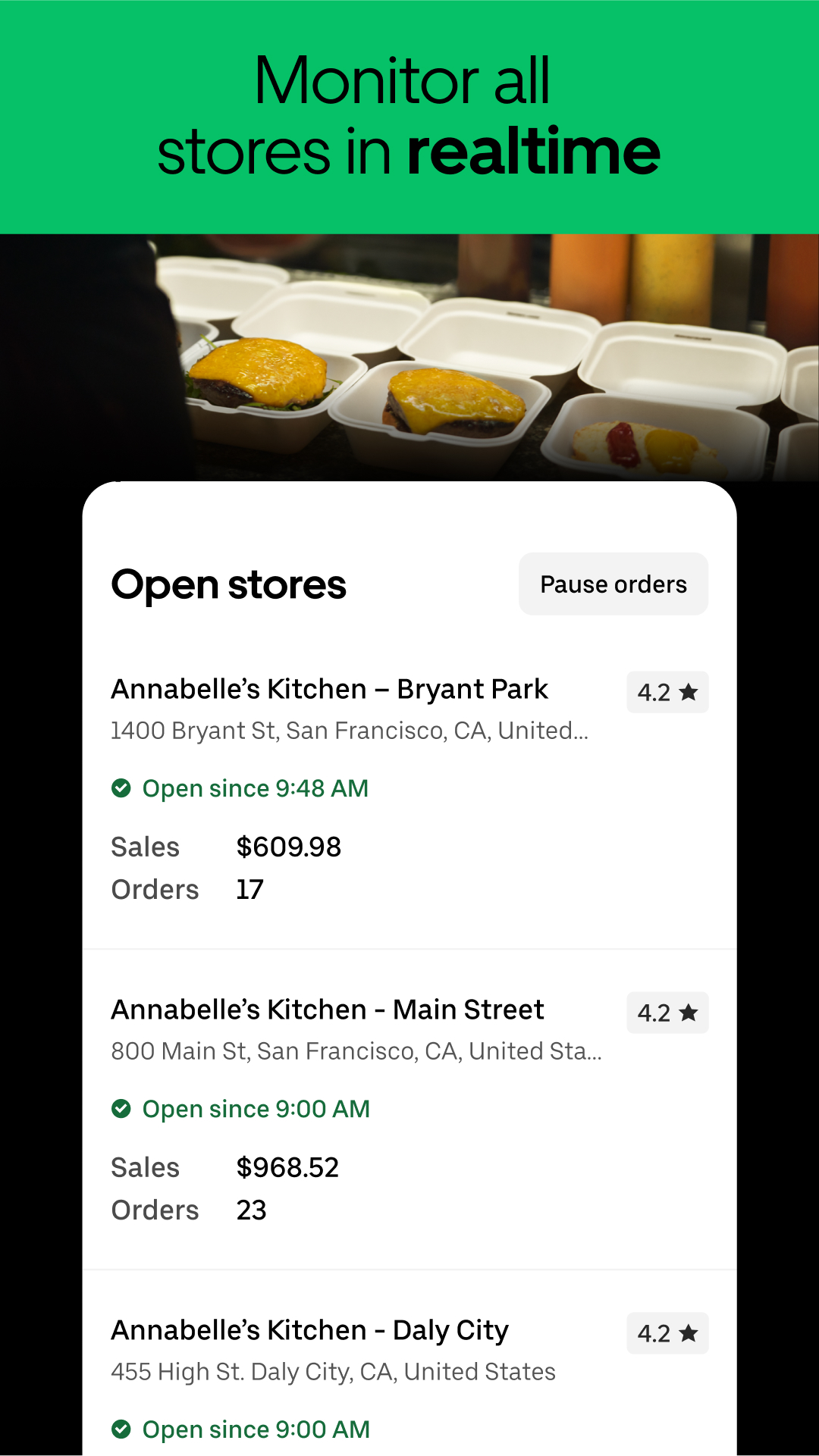Image resolution: width=819 pixels, height=1456 pixels.
Task: Click the star icon on Daly City's rating
Action: click(x=689, y=1333)
